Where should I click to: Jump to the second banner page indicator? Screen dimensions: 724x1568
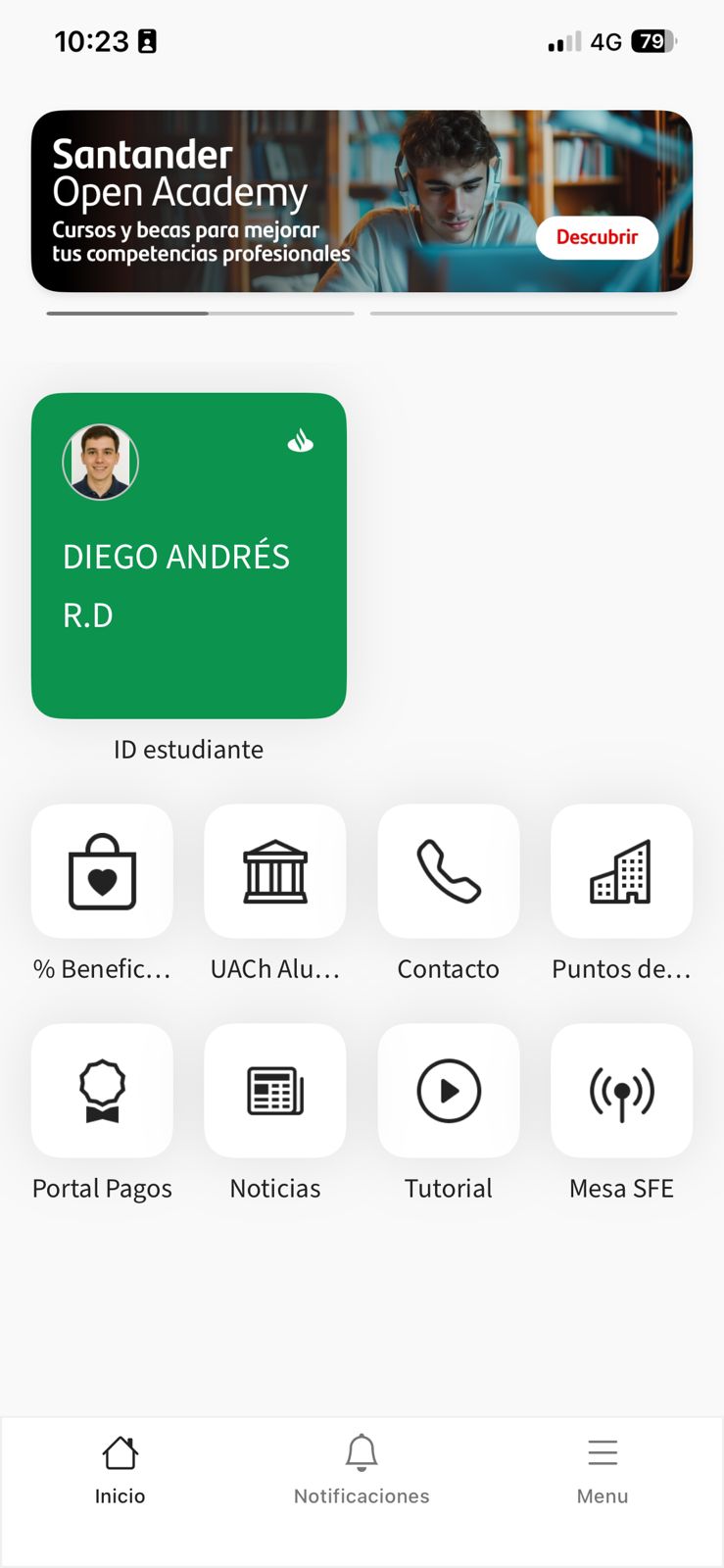[x=523, y=314]
